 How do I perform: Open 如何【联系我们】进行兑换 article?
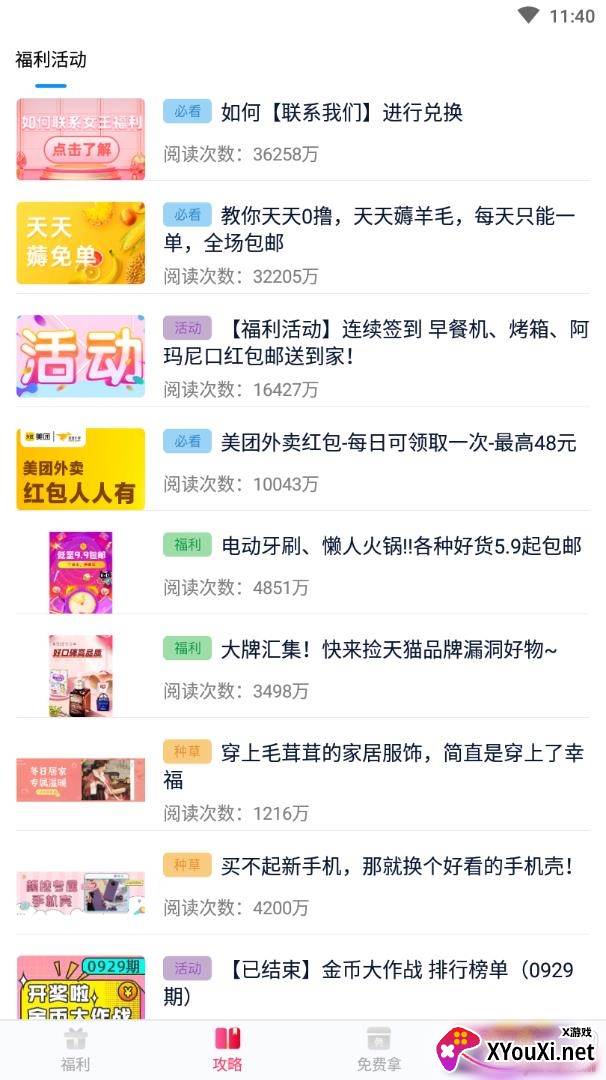[341, 112]
